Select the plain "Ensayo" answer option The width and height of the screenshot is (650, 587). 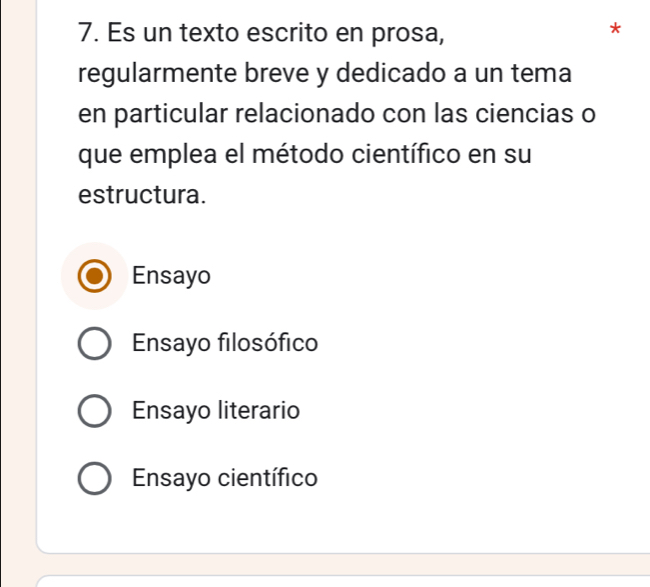(x=95, y=275)
